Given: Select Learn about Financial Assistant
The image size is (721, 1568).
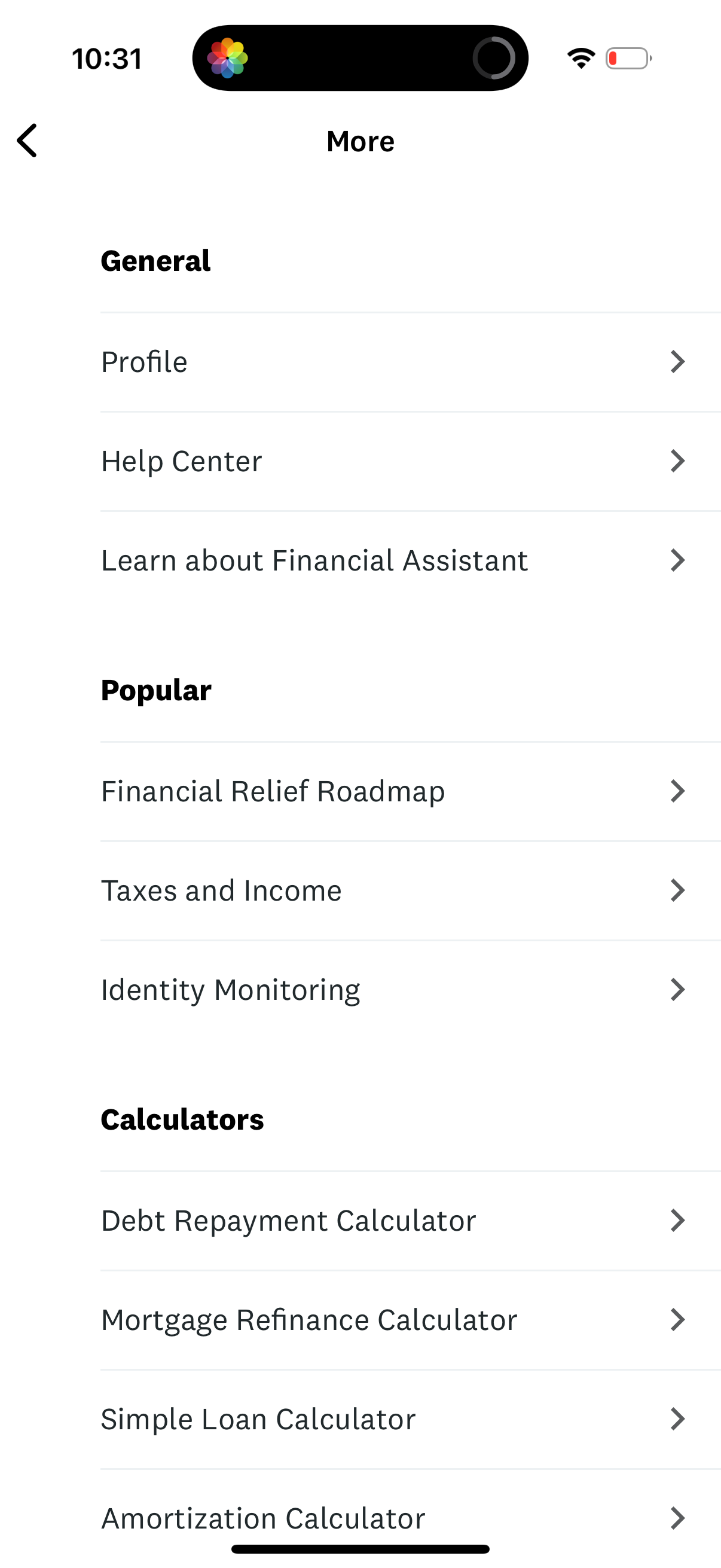Looking at the screenshot, I should coord(314,560).
